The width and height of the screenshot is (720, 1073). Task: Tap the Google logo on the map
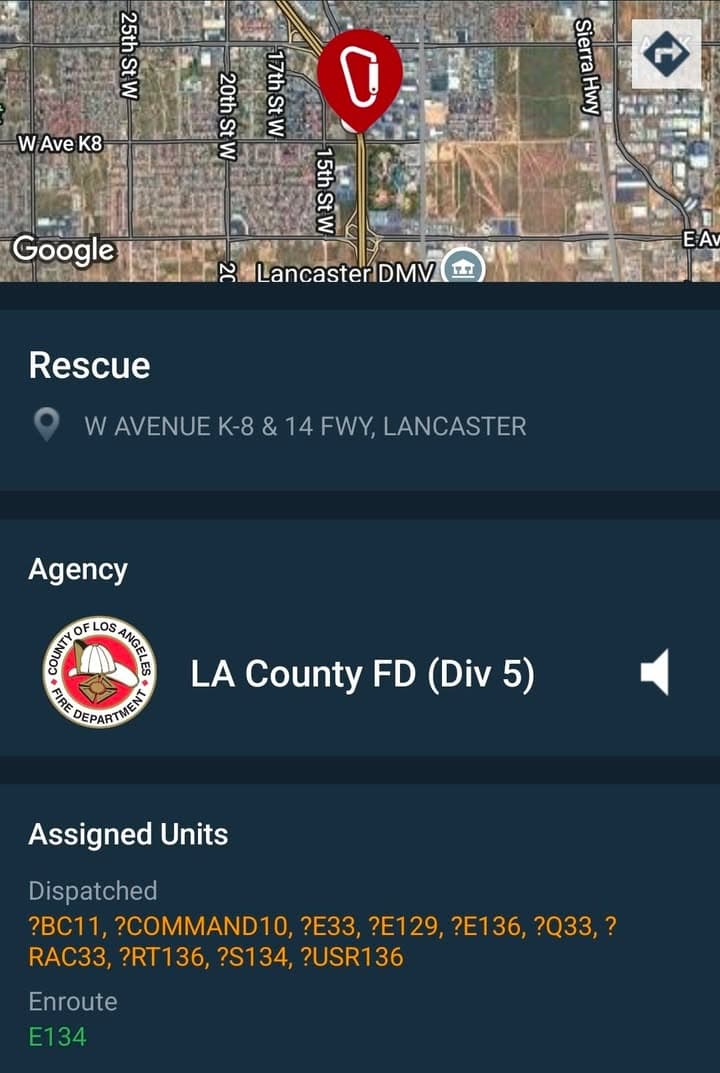[x=62, y=249]
